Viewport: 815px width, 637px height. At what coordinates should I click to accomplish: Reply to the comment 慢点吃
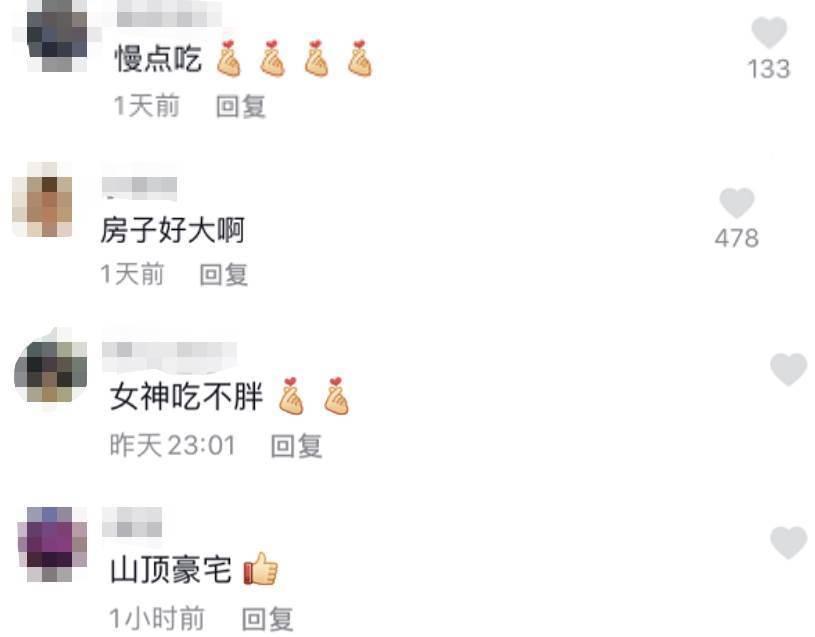click(241, 106)
